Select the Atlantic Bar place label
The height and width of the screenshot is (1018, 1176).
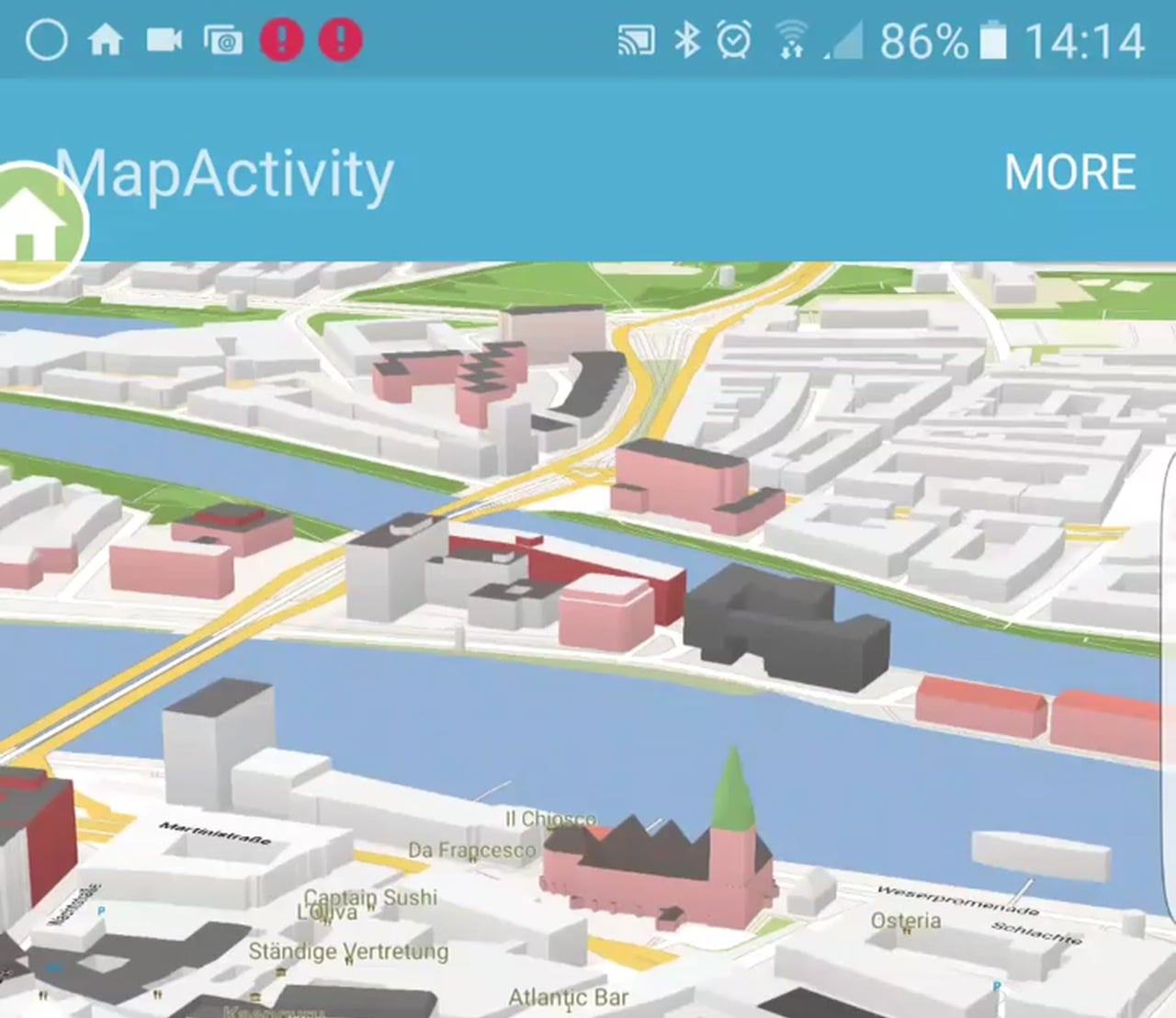[569, 997]
